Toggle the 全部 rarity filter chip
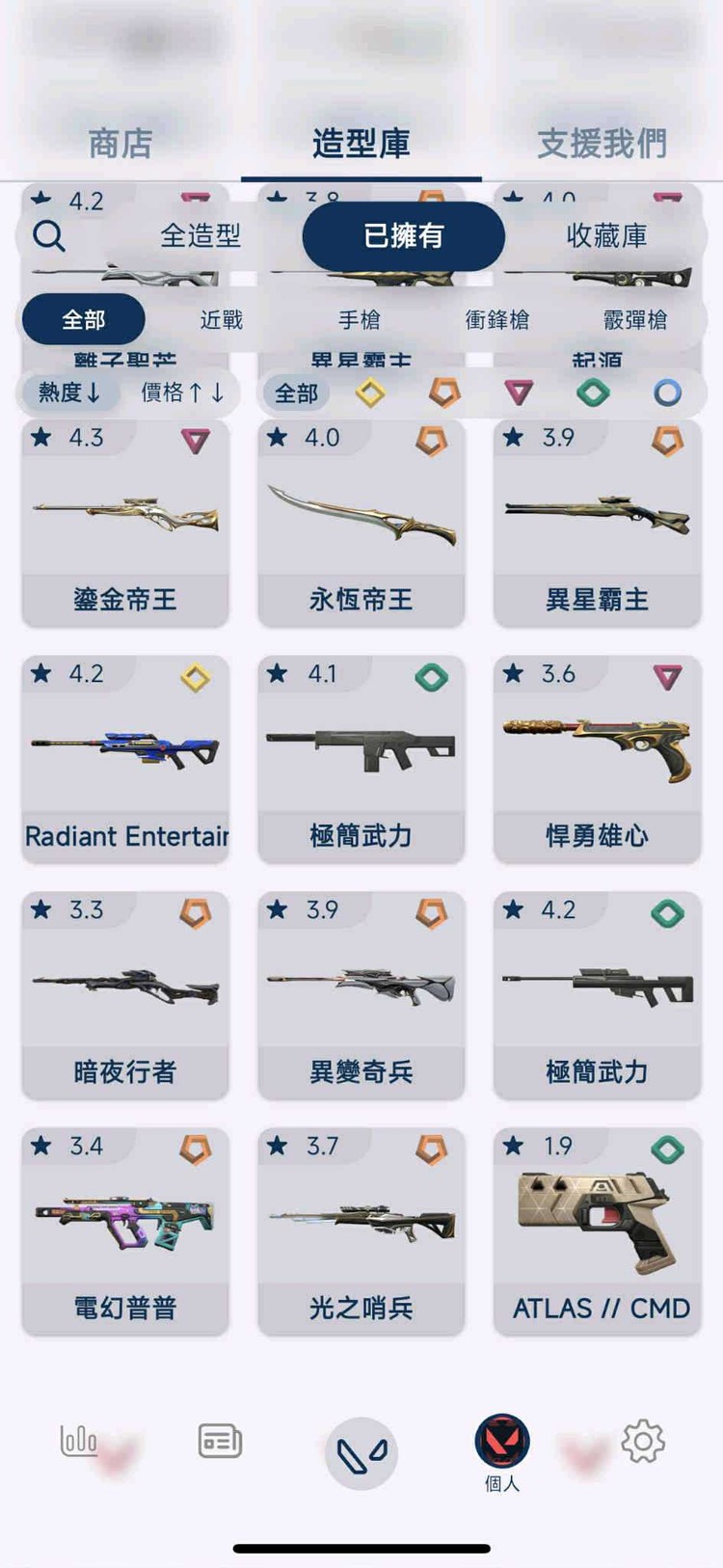 [x=296, y=393]
